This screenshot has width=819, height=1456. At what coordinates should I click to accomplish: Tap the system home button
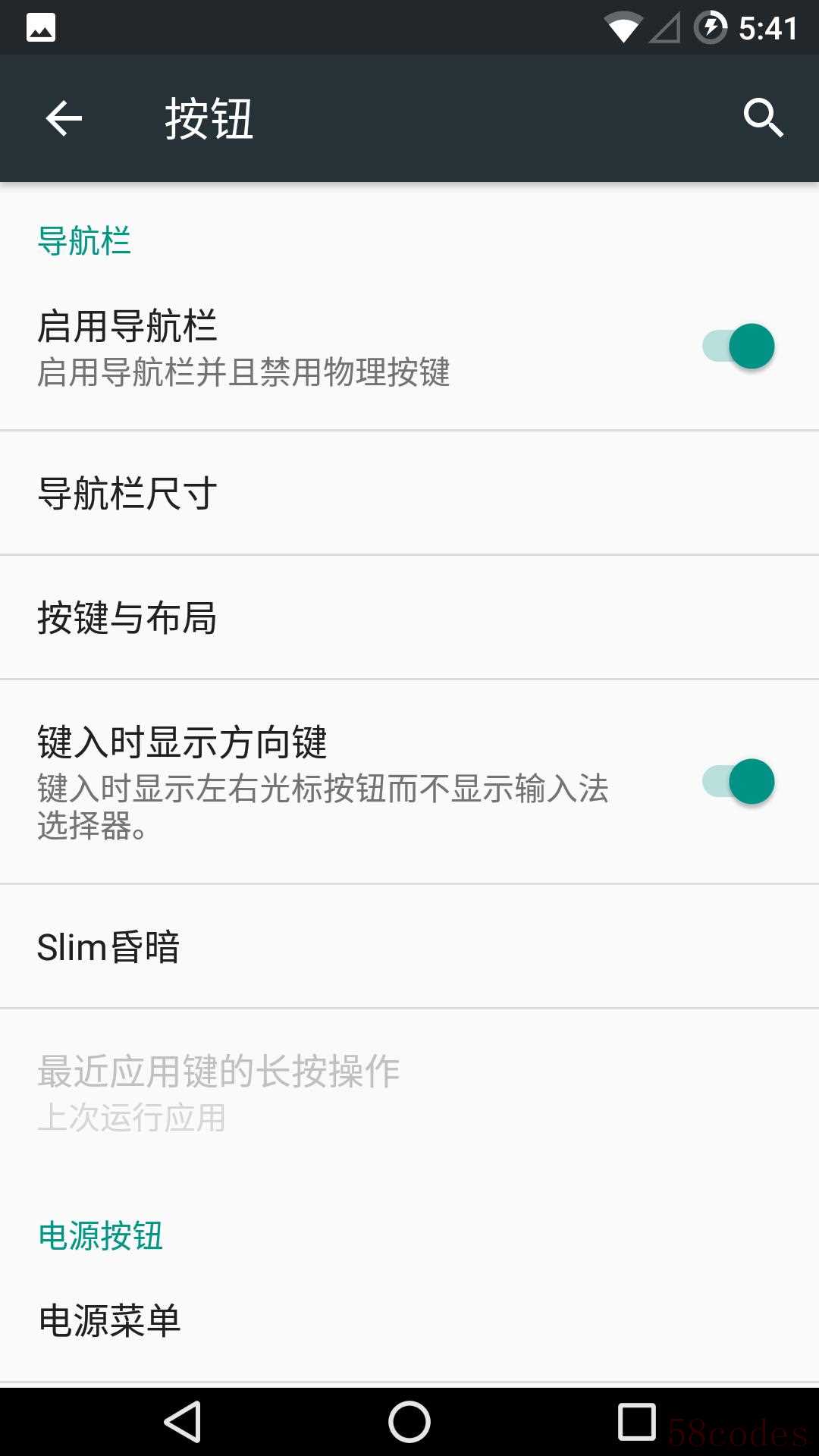[x=409, y=1421]
